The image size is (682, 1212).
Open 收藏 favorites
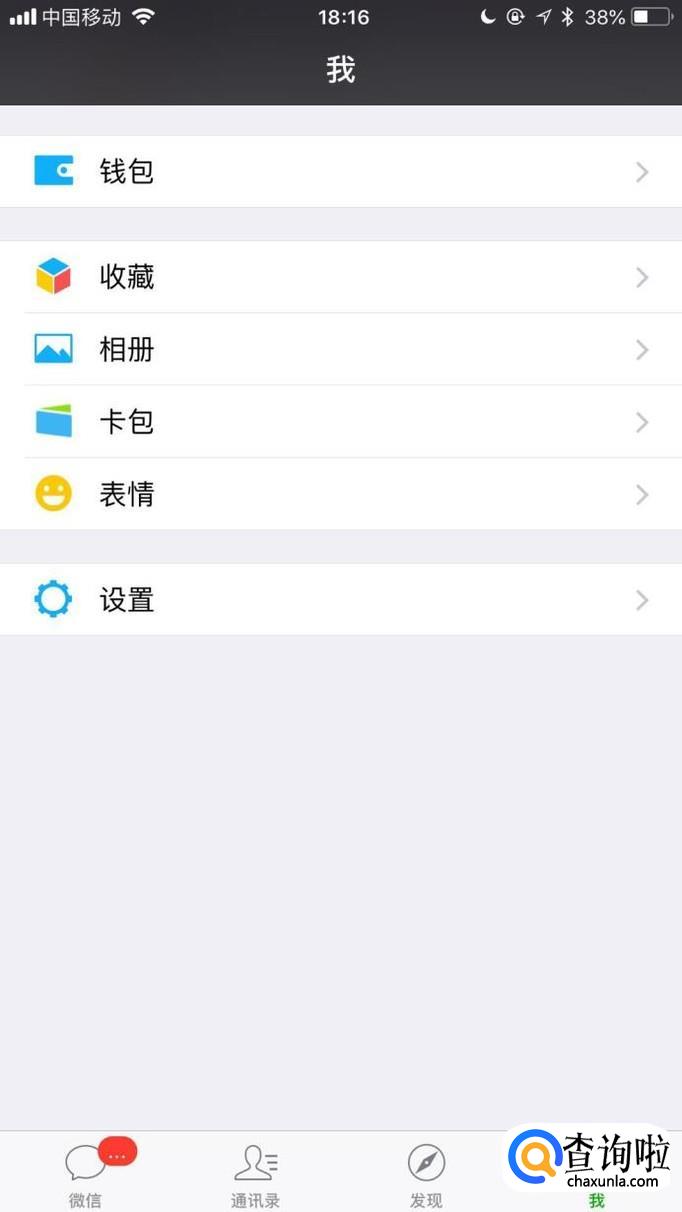(340, 276)
